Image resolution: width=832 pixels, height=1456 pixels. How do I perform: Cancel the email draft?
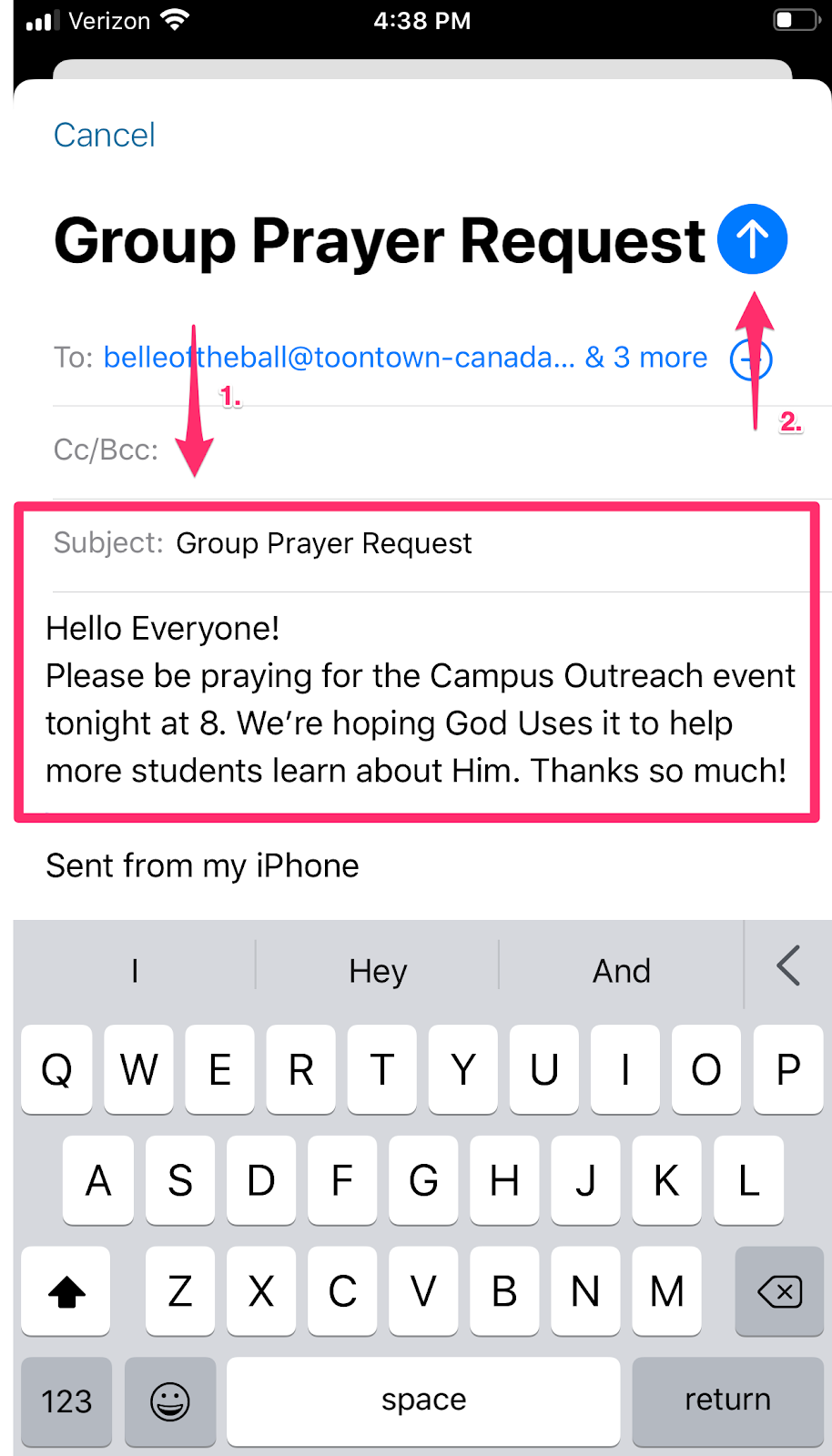[105, 136]
